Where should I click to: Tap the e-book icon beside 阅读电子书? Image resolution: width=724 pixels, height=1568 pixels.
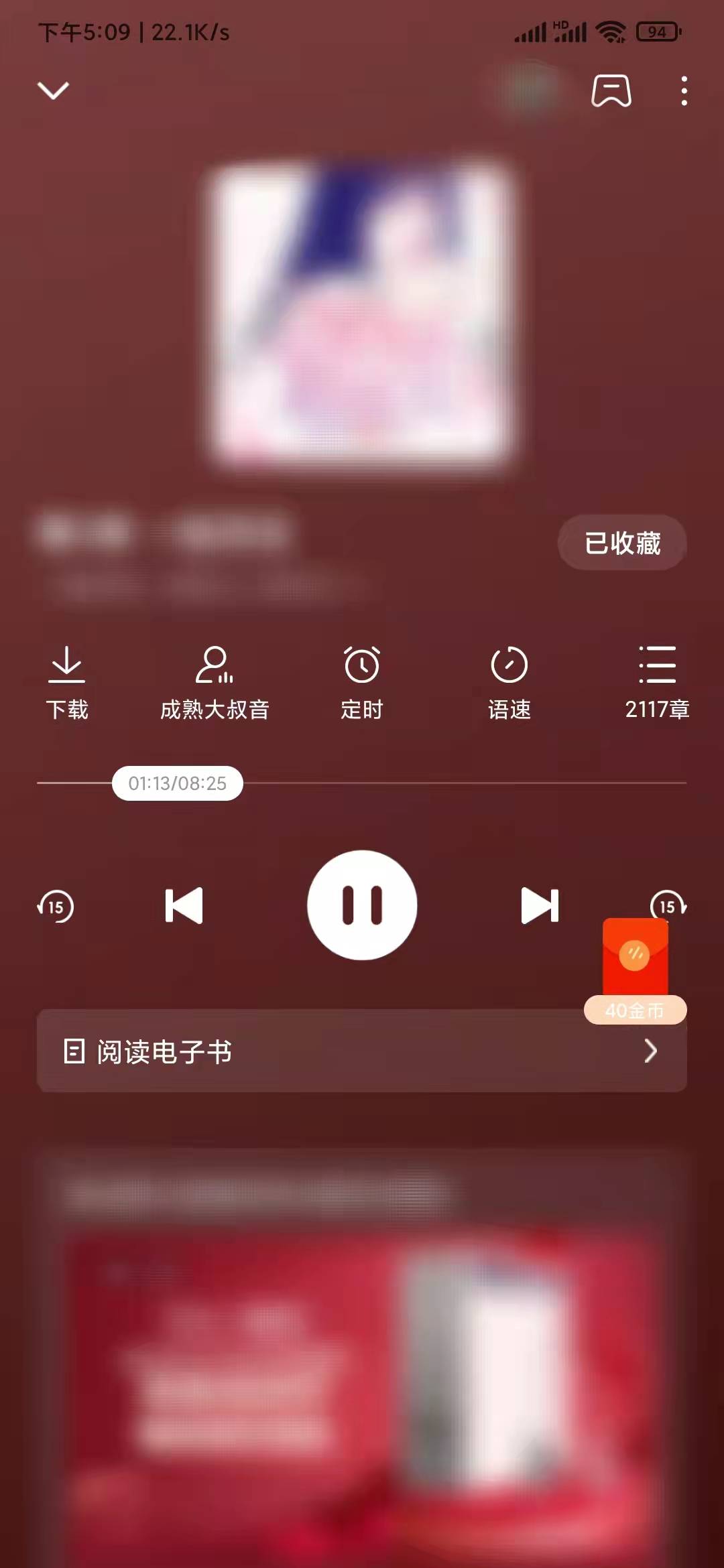[x=75, y=1051]
